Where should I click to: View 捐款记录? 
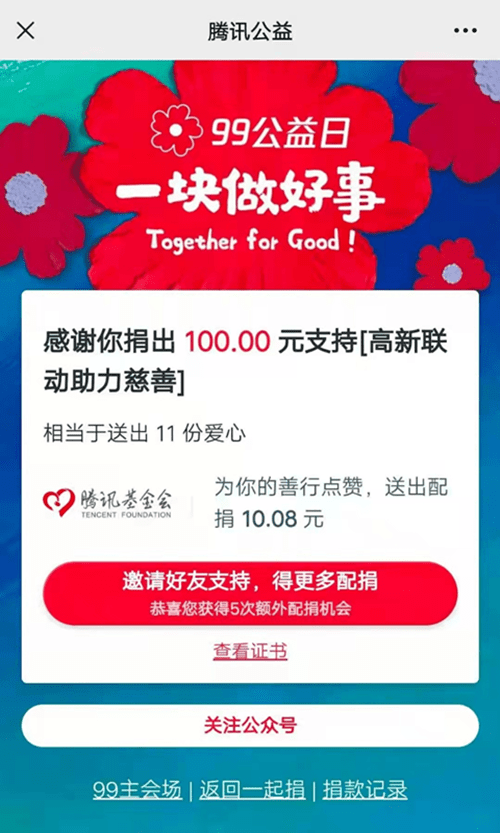365,790
